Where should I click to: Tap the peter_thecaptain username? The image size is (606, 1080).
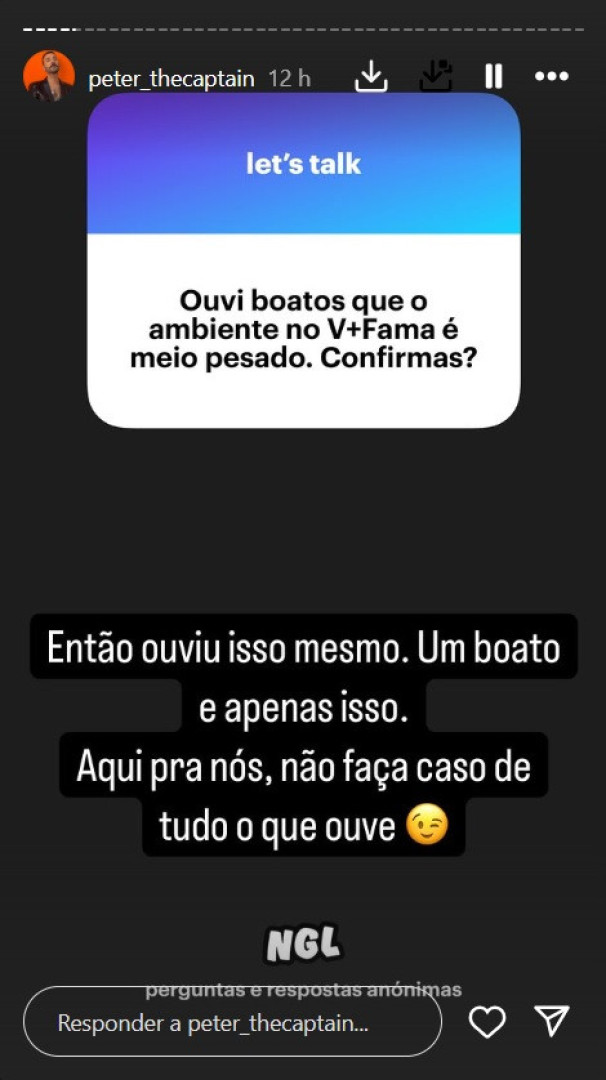point(171,79)
